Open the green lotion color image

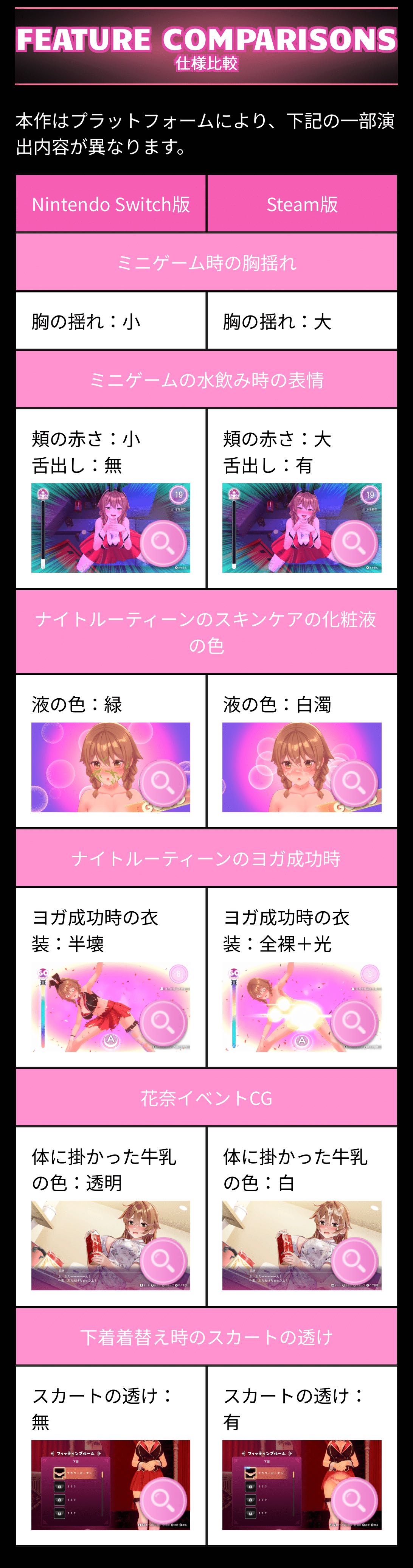point(110,767)
